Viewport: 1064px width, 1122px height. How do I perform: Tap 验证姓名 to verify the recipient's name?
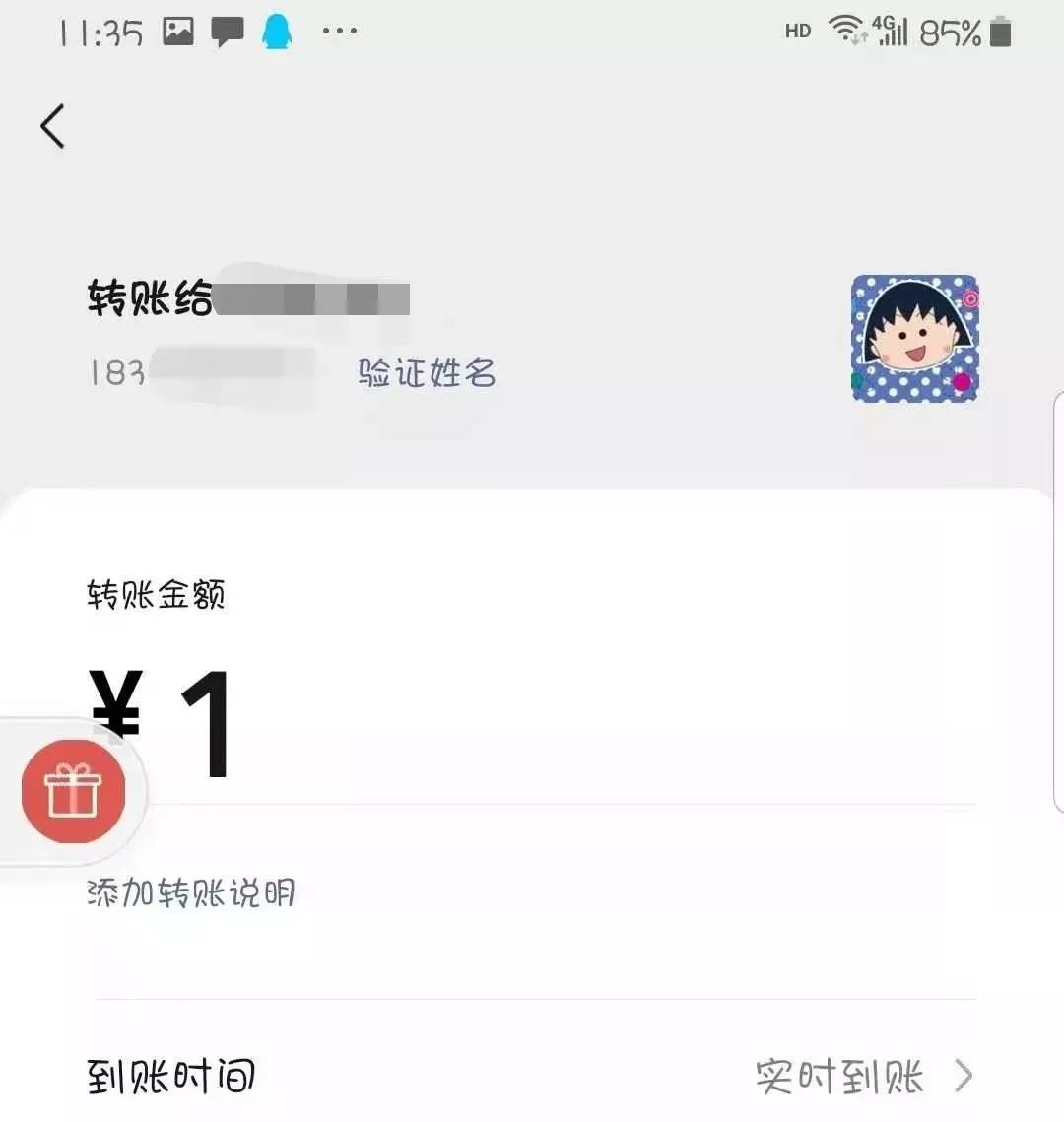tap(427, 373)
